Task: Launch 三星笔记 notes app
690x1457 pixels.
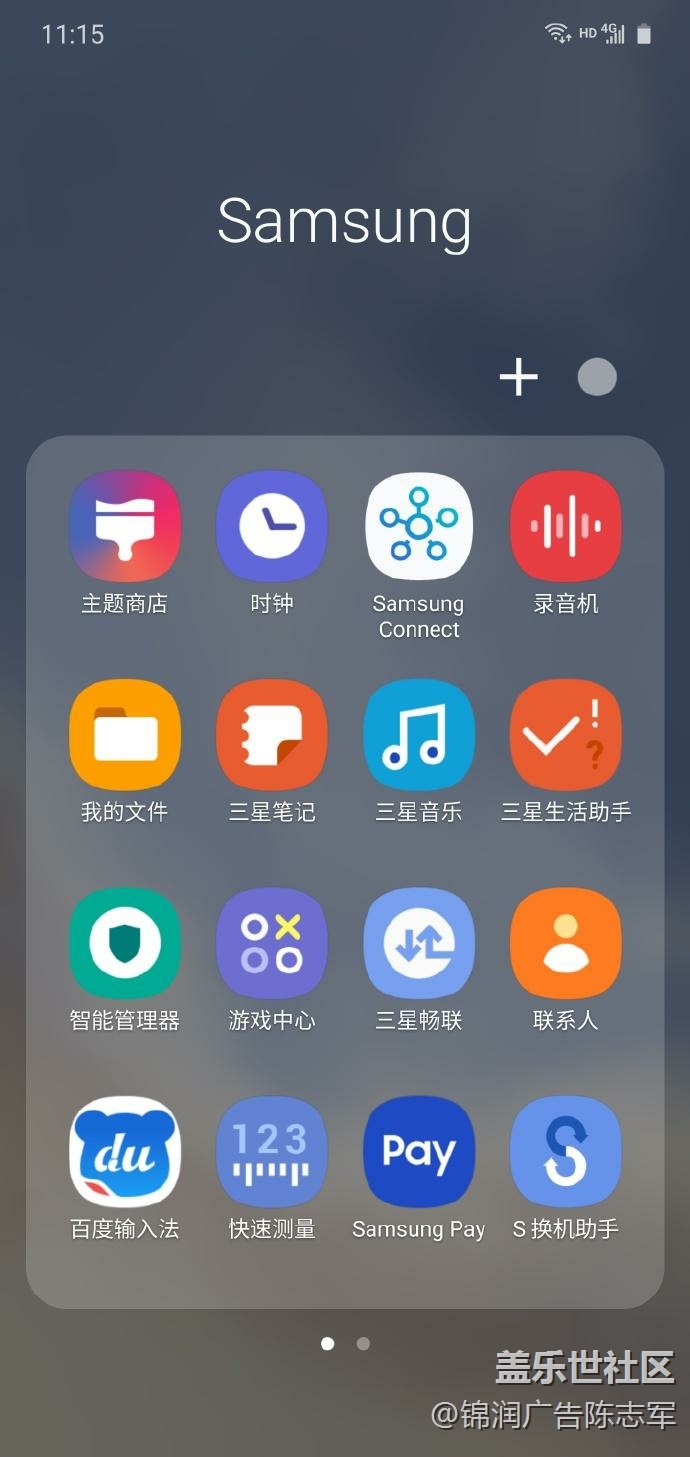Action: [272, 735]
